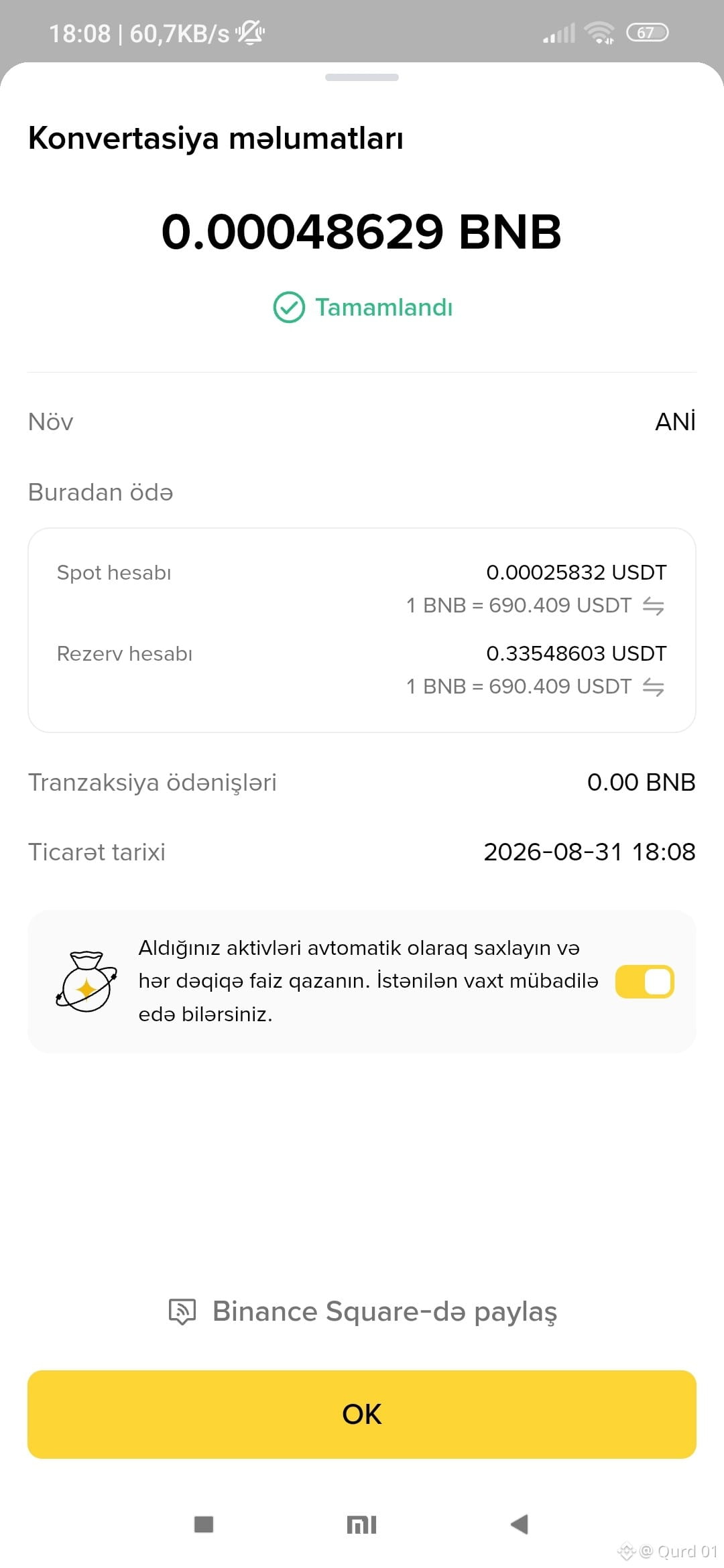Go back with the system back arrow

(520, 1524)
